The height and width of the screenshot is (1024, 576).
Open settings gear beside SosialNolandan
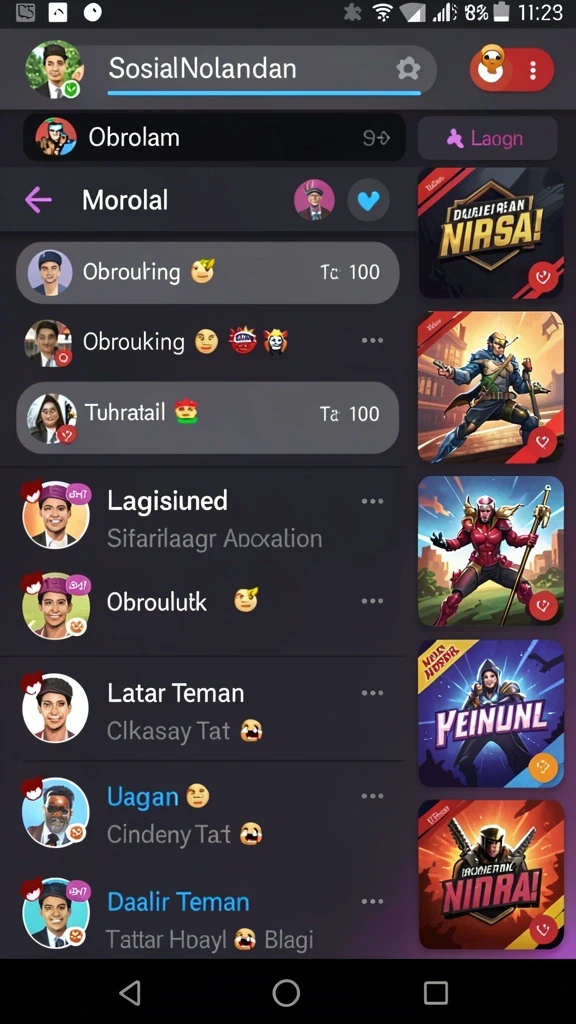pyautogui.click(x=408, y=69)
